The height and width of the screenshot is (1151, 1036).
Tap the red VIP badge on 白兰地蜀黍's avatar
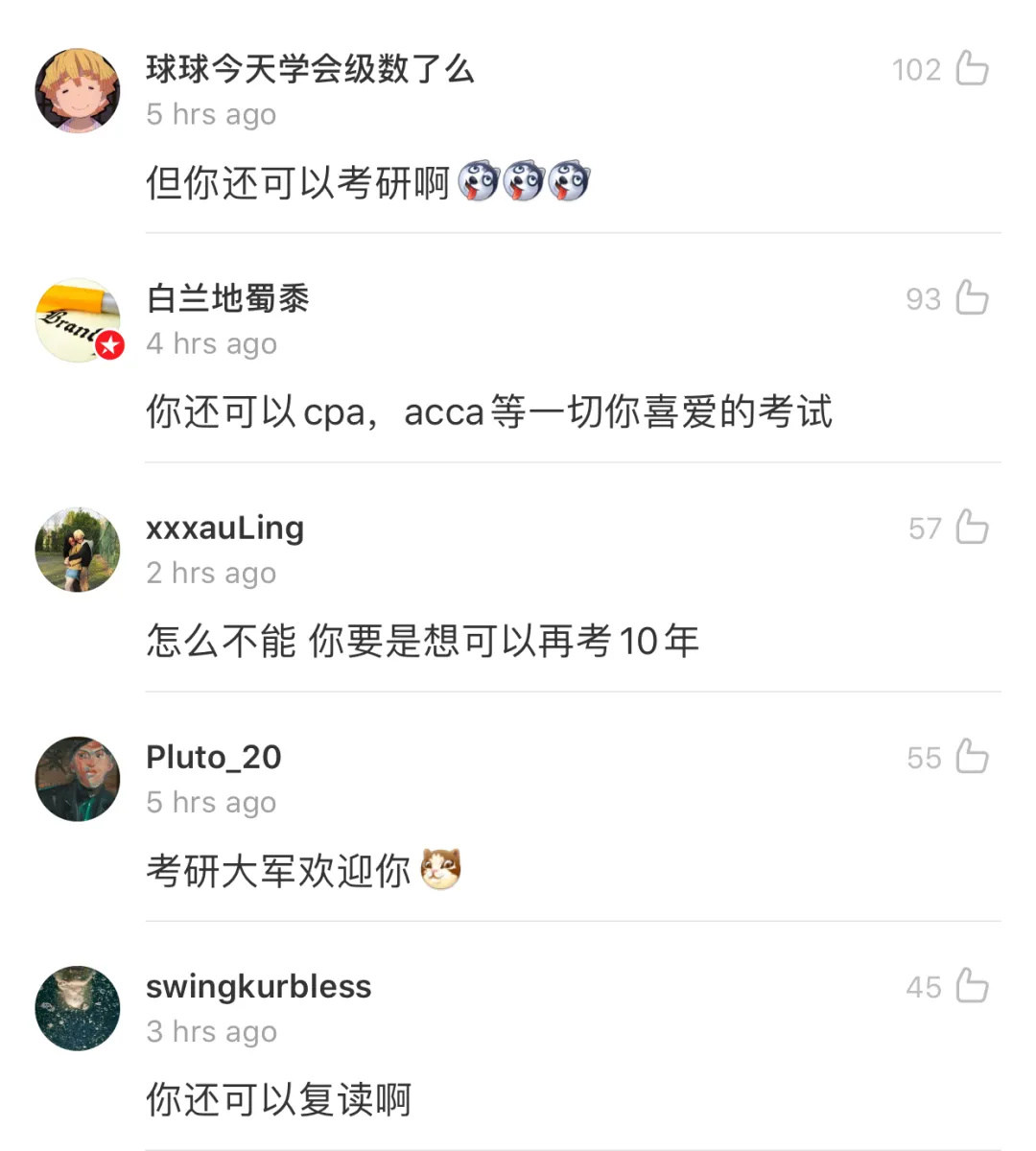[108, 341]
